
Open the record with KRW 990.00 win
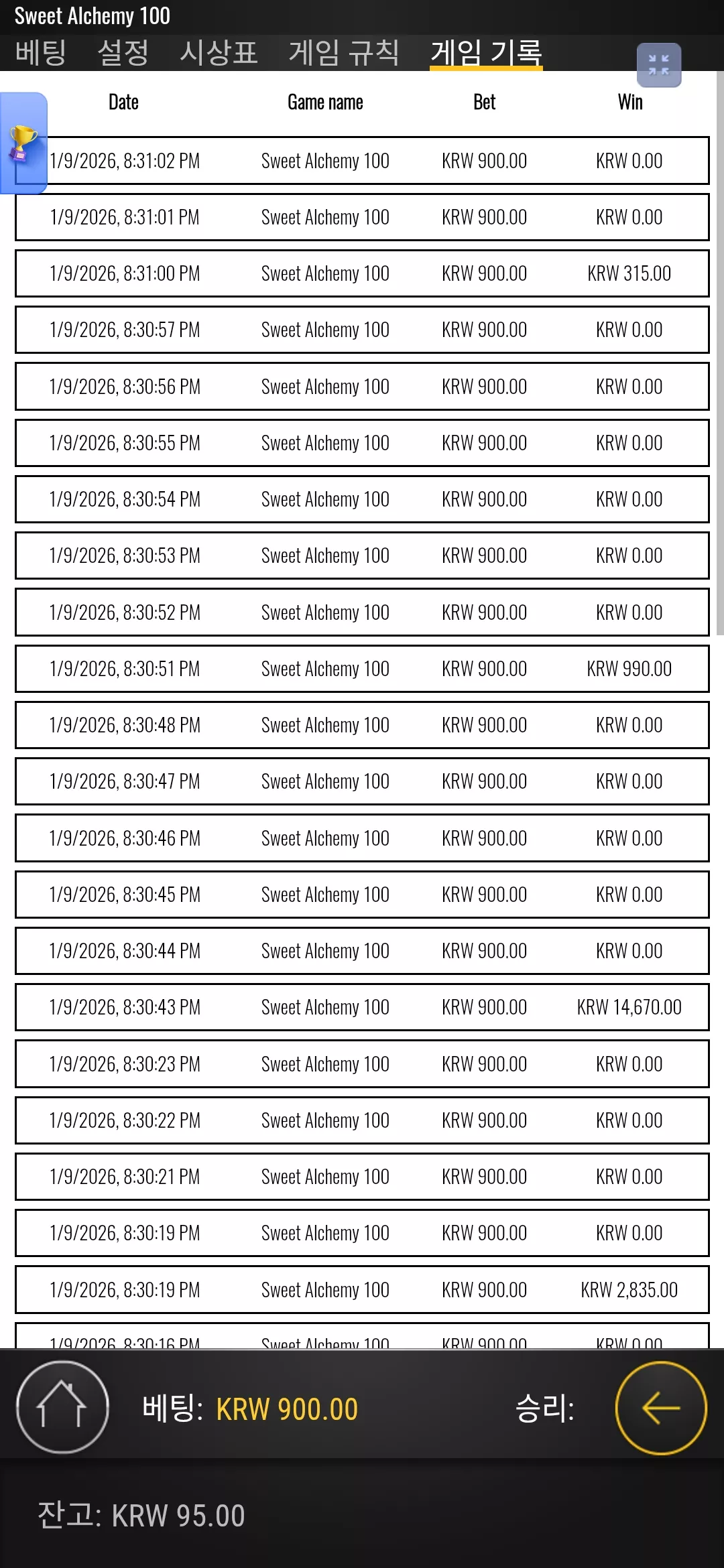(x=362, y=669)
